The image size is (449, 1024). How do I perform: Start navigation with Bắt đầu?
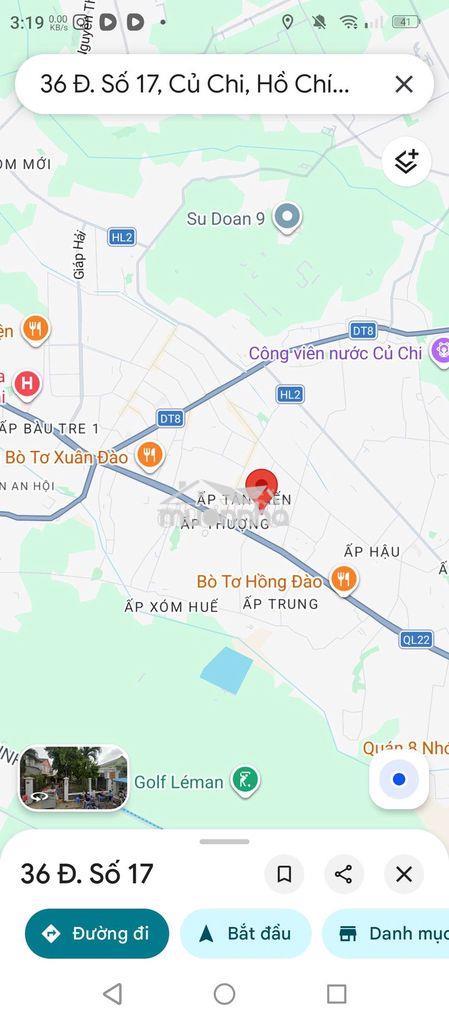(x=245, y=933)
